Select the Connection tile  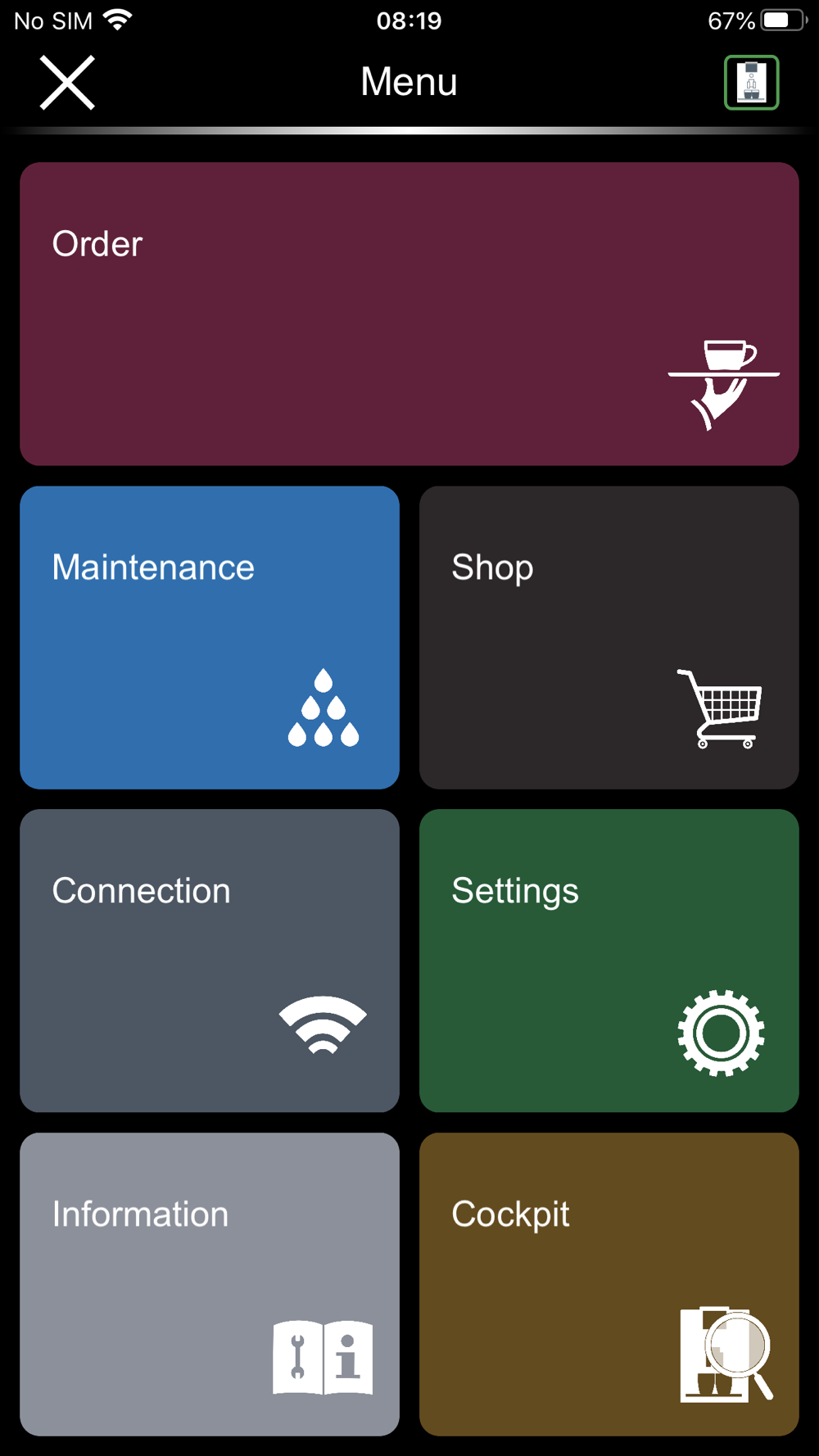(x=210, y=961)
